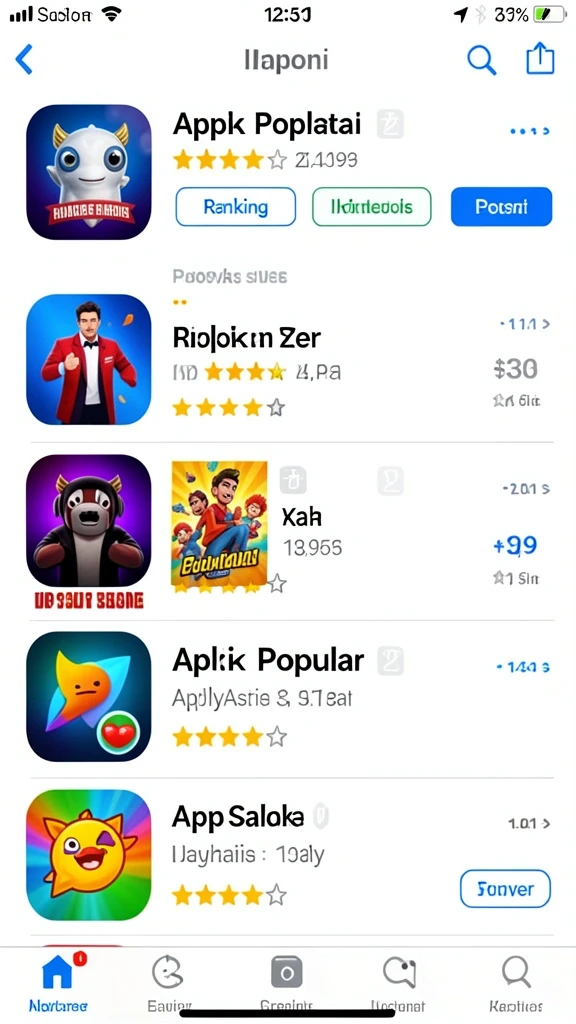Share this page via the share icon
The height and width of the screenshot is (1024, 576).
(x=540, y=59)
